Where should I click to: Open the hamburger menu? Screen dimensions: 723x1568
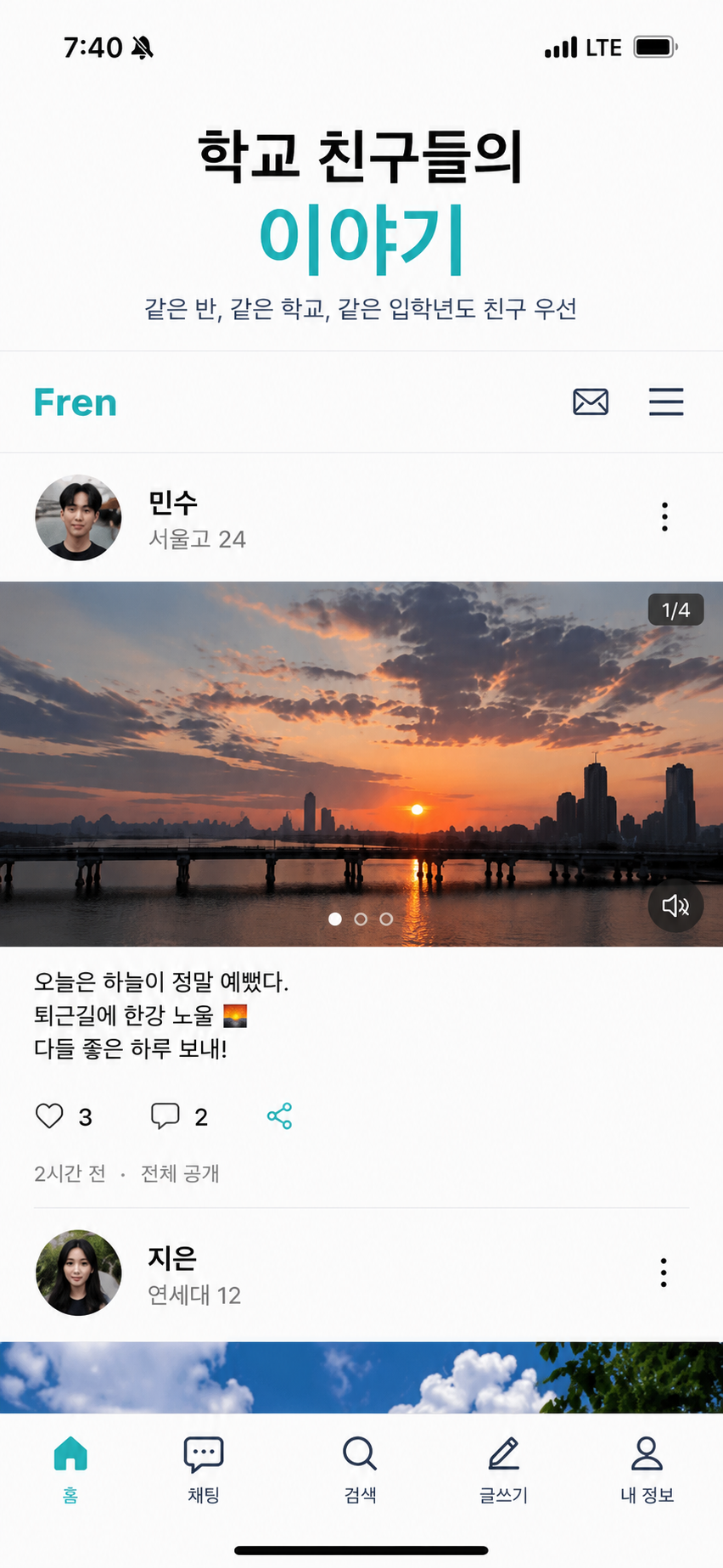pyautogui.click(x=666, y=402)
